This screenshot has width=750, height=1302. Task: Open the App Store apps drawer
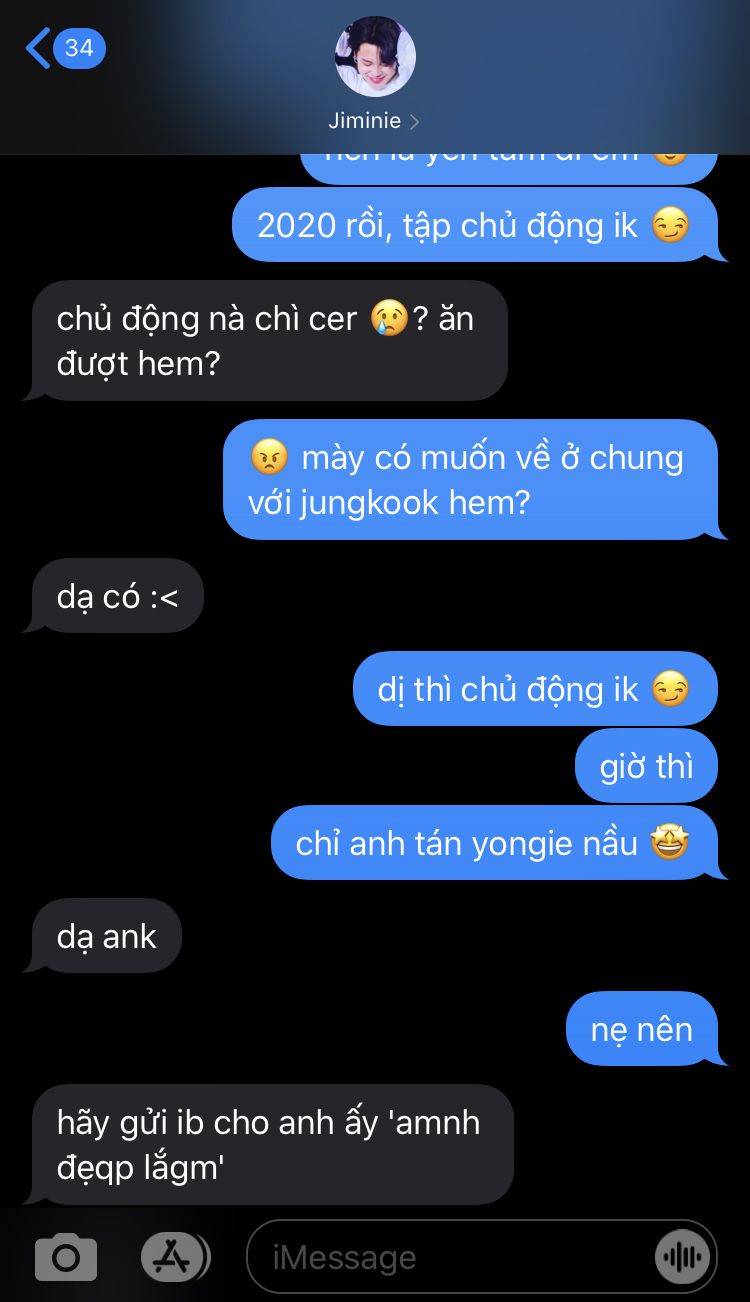coord(174,1257)
